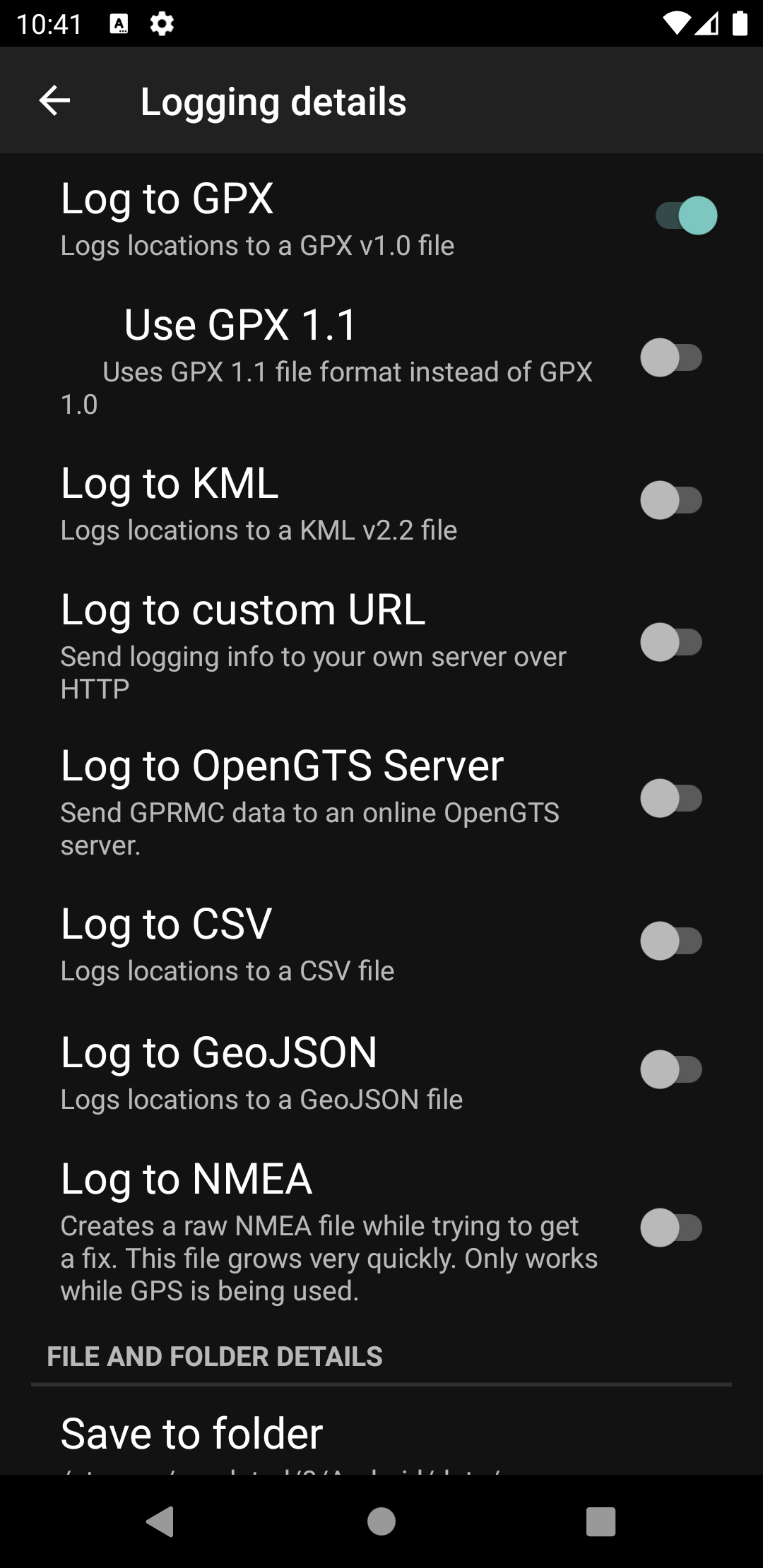The height and width of the screenshot is (1568, 763).
Task: Go back from Logging details
Action: click(54, 101)
